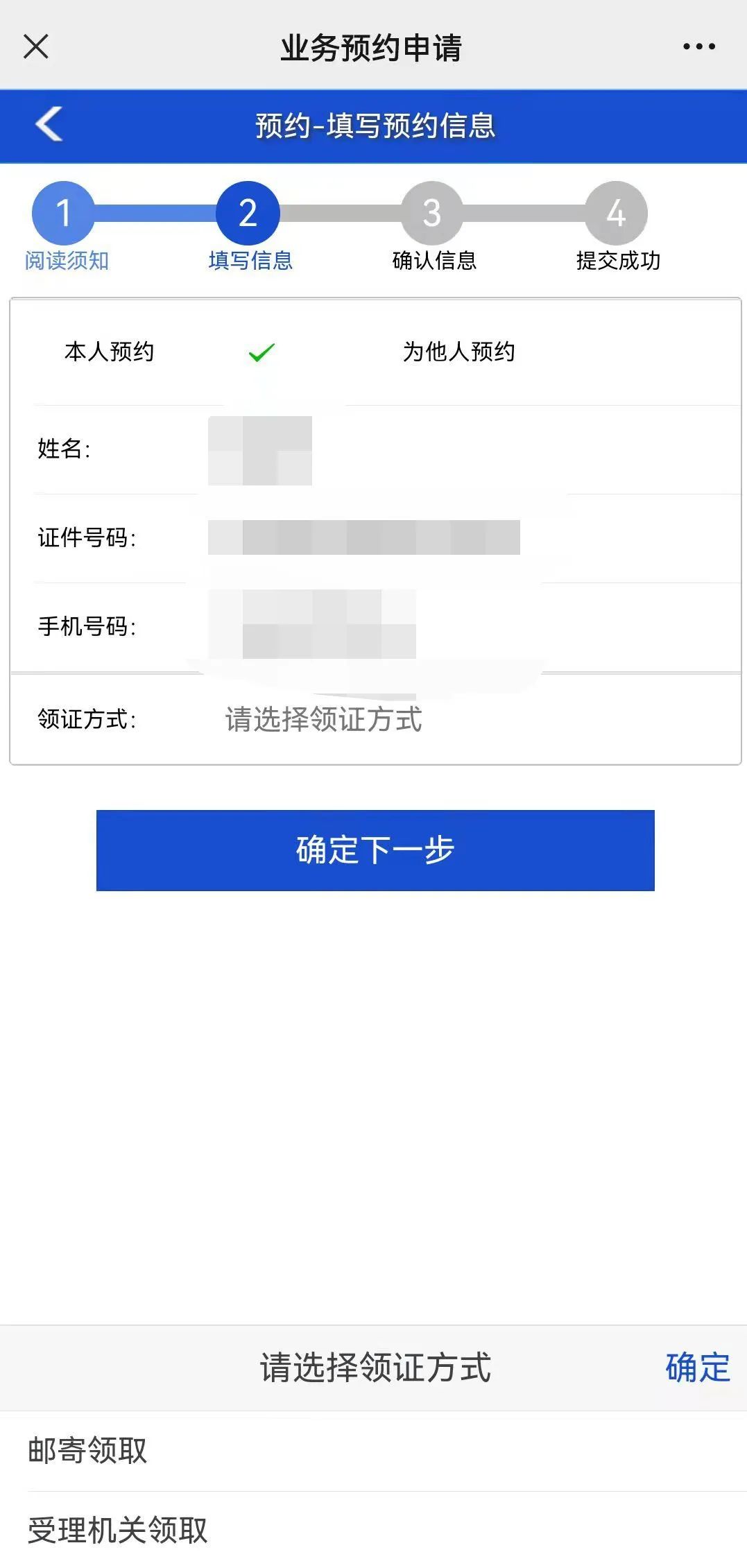Close the 业务预约申请 mini program
The width and height of the screenshot is (747, 1568).
(36, 47)
